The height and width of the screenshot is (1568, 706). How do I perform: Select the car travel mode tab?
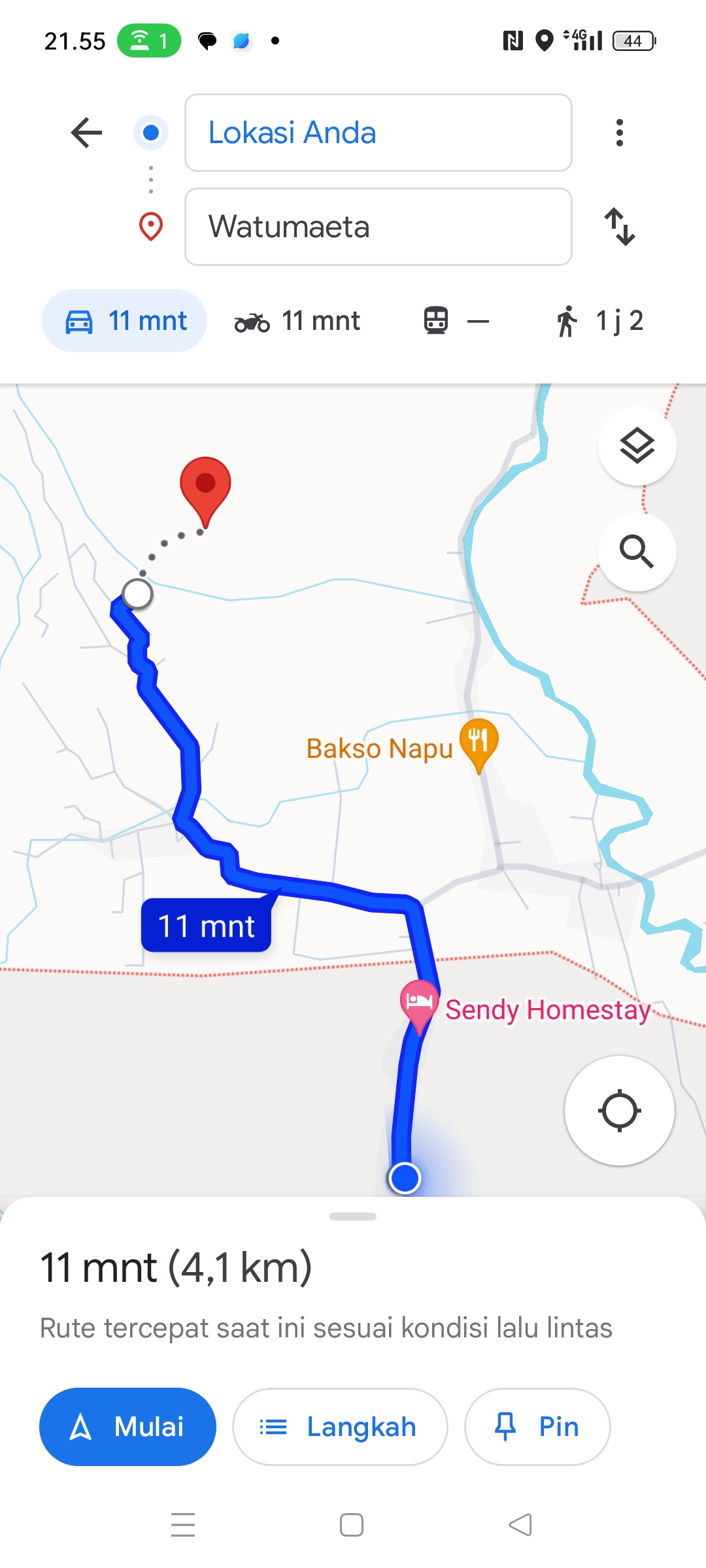(x=125, y=321)
